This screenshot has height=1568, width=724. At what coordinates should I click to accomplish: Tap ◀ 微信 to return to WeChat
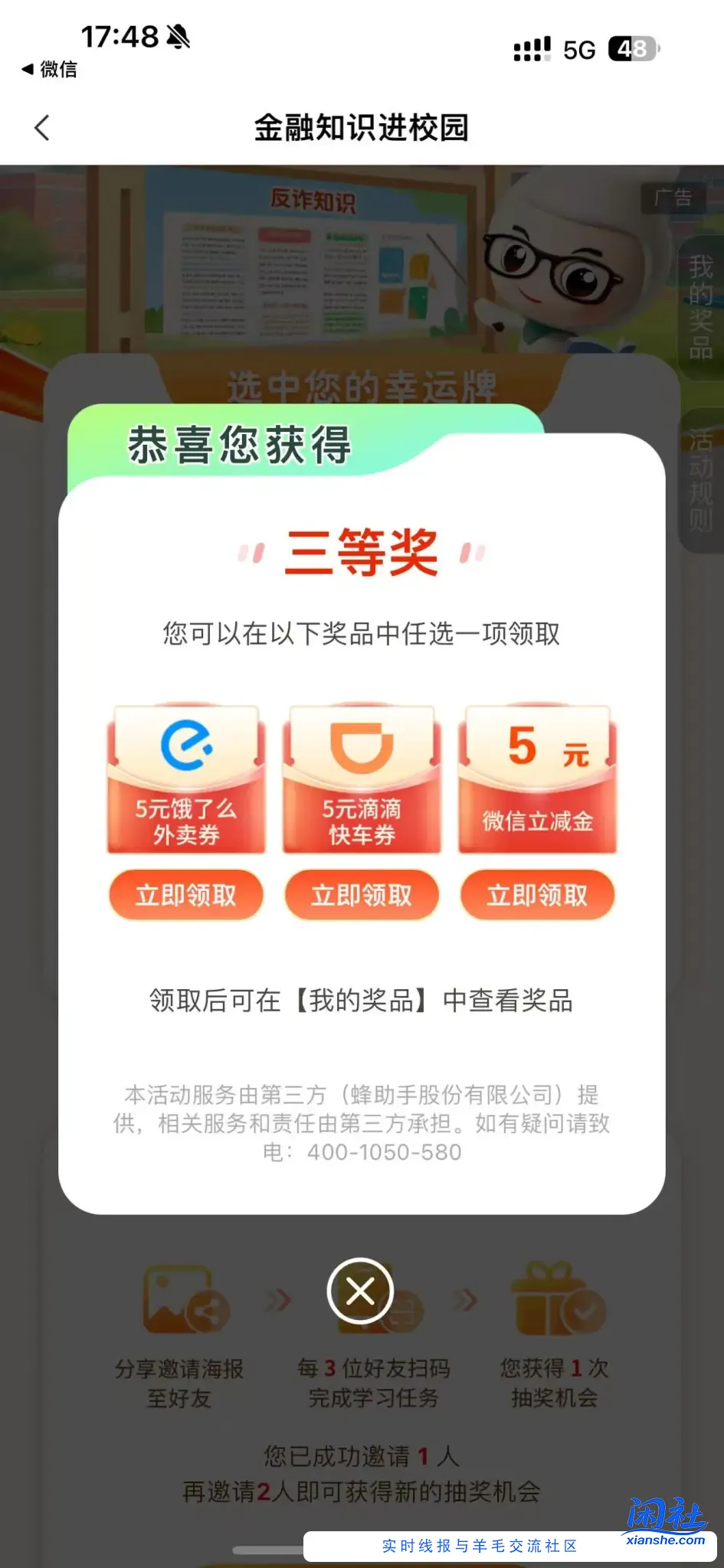point(48,70)
